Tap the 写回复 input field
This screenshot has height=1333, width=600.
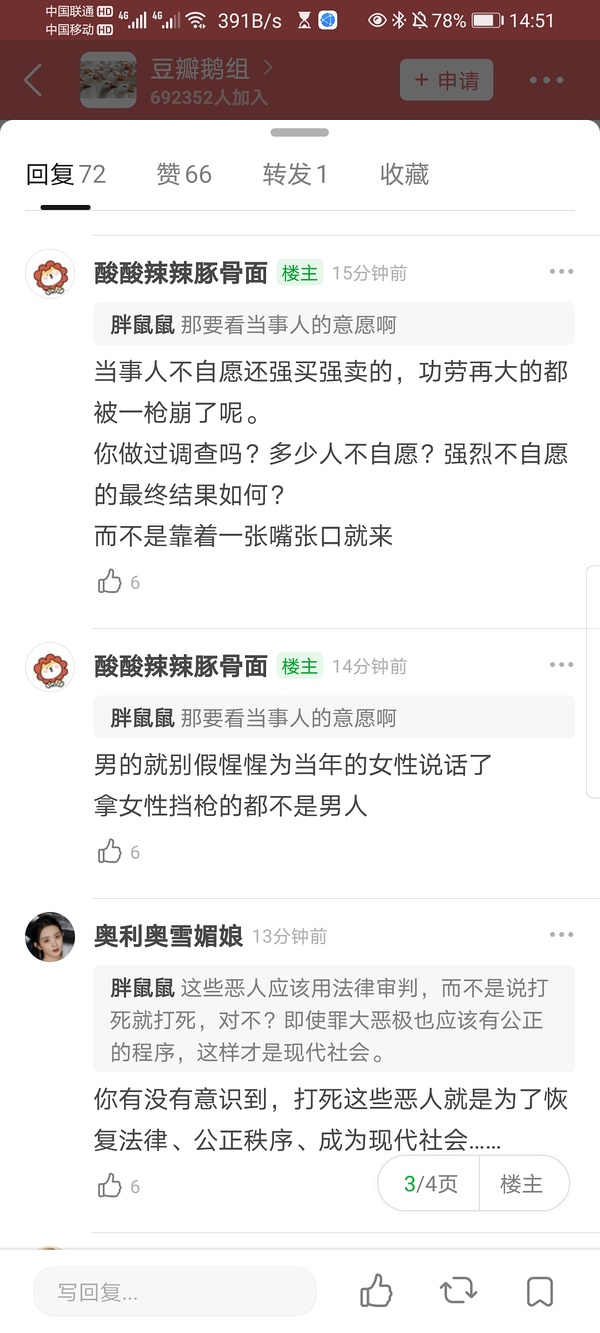pos(175,1292)
